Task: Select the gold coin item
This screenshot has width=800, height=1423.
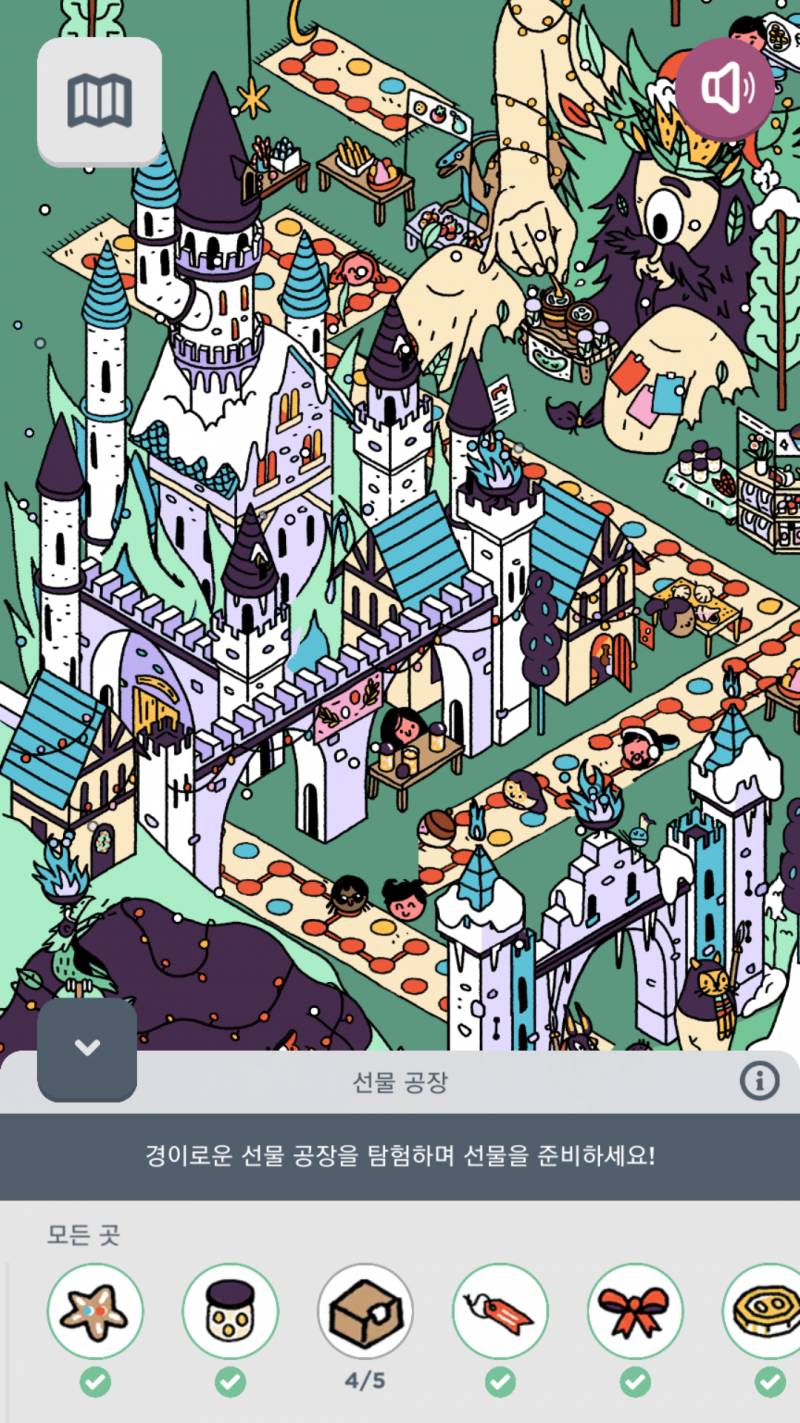Action: tap(765, 1310)
